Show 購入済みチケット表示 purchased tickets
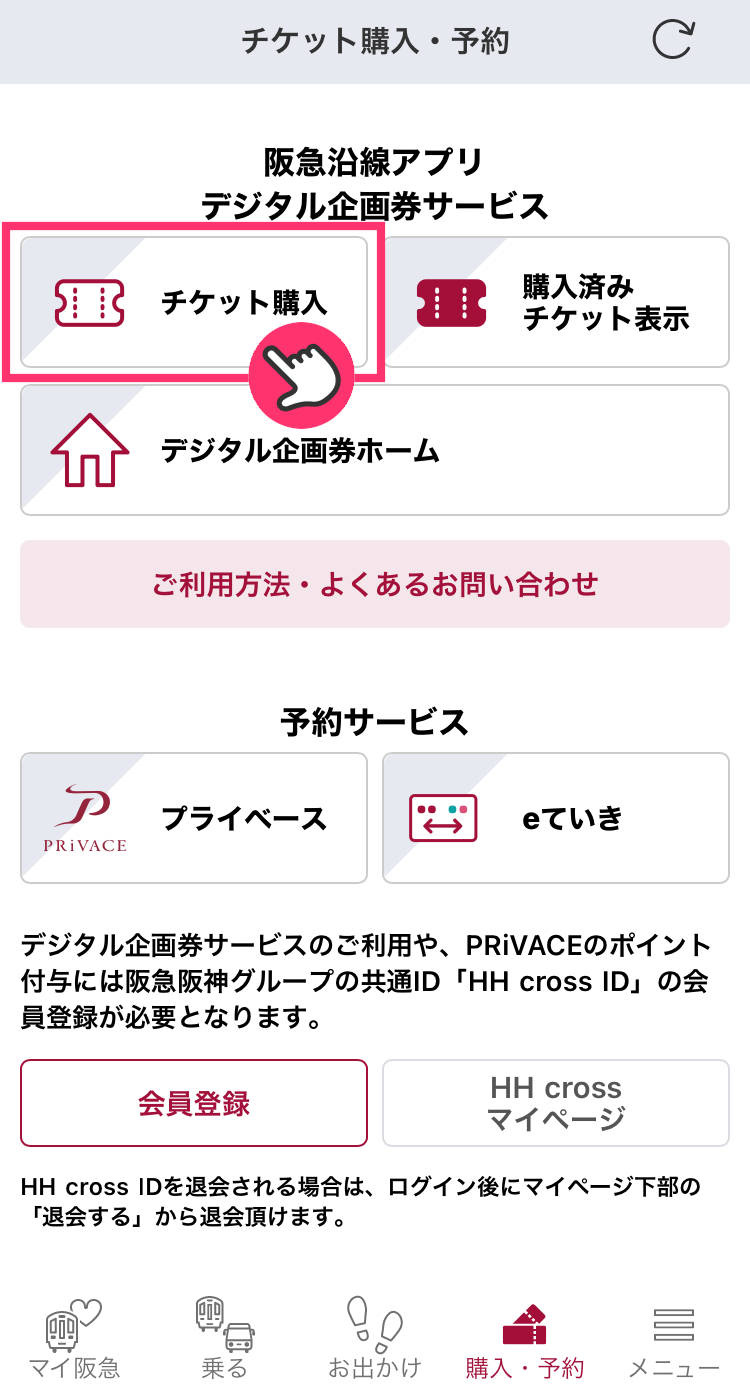Image resolution: width=750 pixels, height=1385 pixels. click(x=556, y=302)
